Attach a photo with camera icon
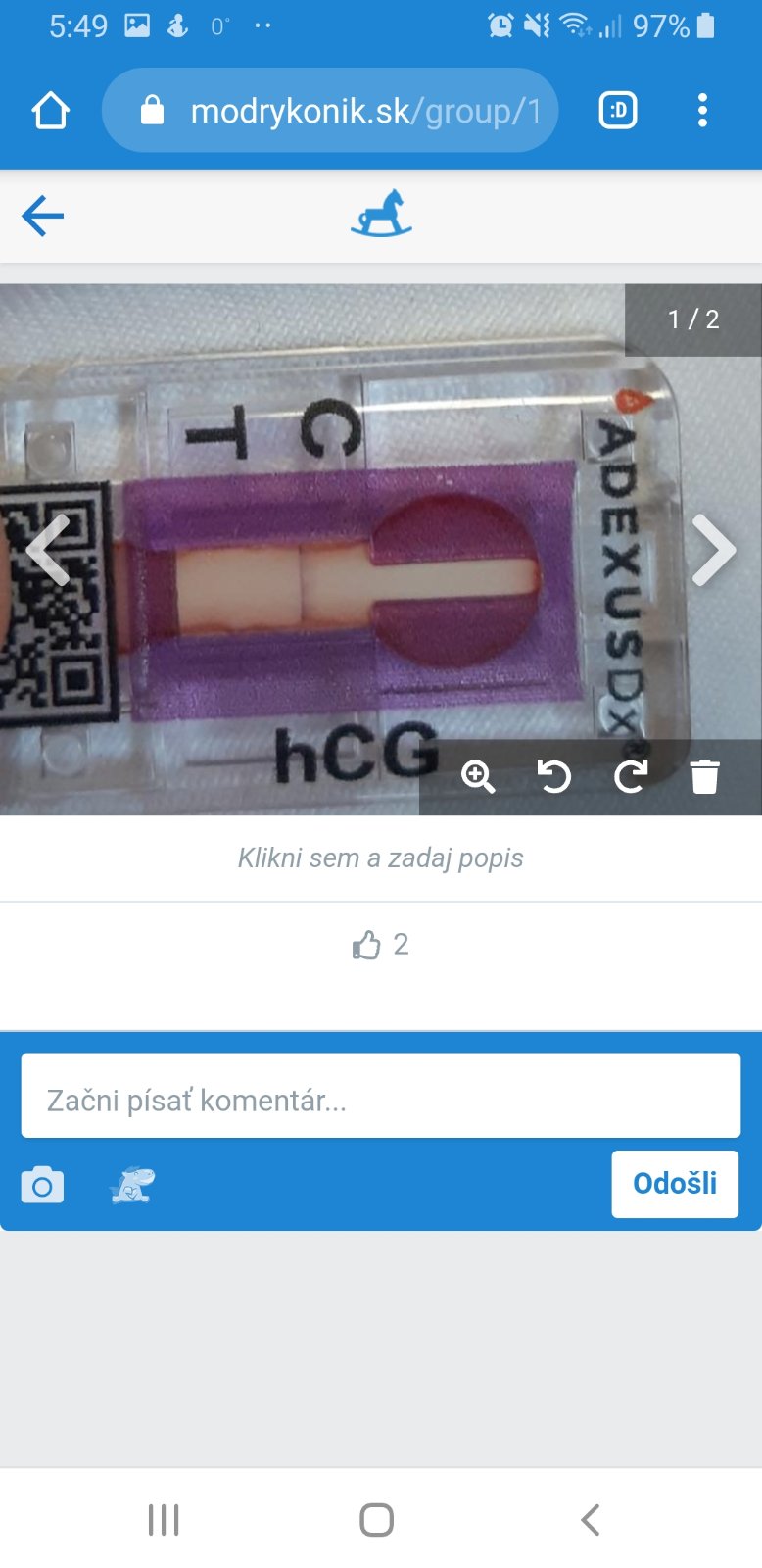Image resolution: width=762 pixels, height=1568 pixels. tap(42, 1185)
